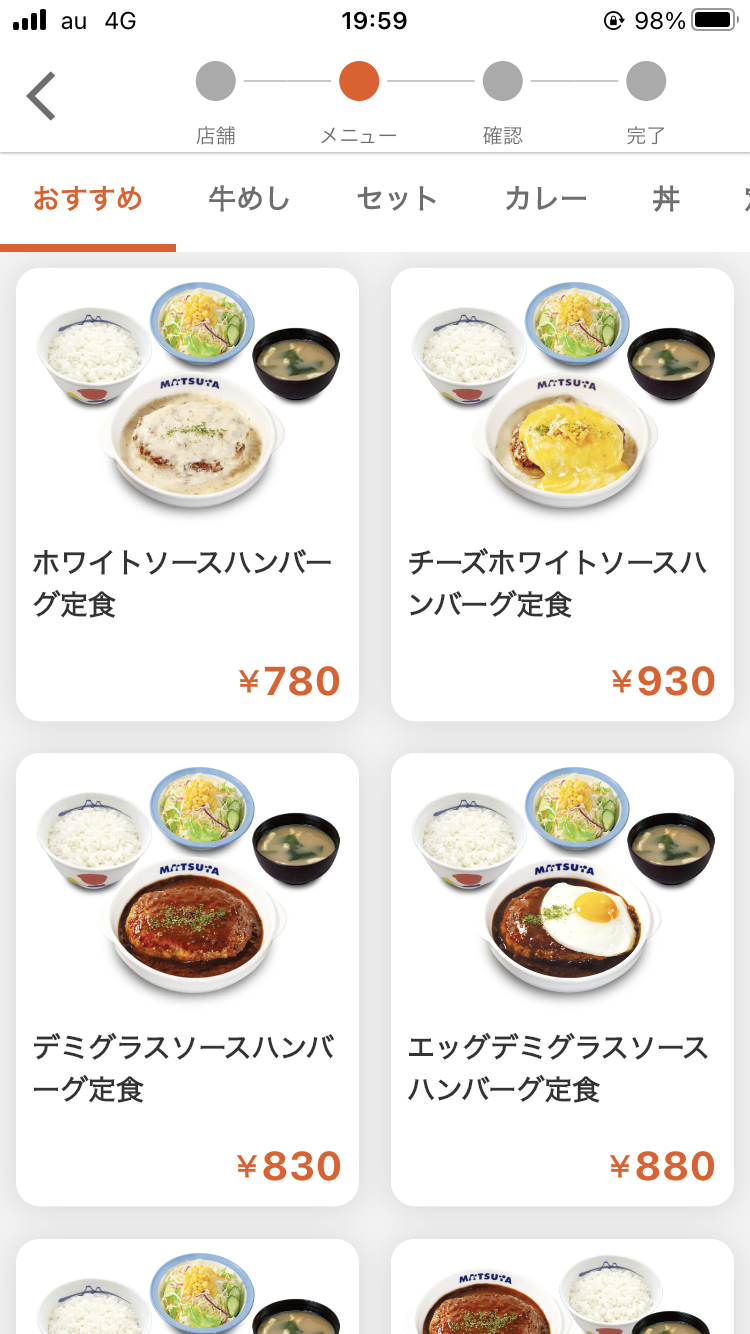Screen dimensions: 750x1334
Task: Go back using the top-left arrow
Action: (41, 97)
